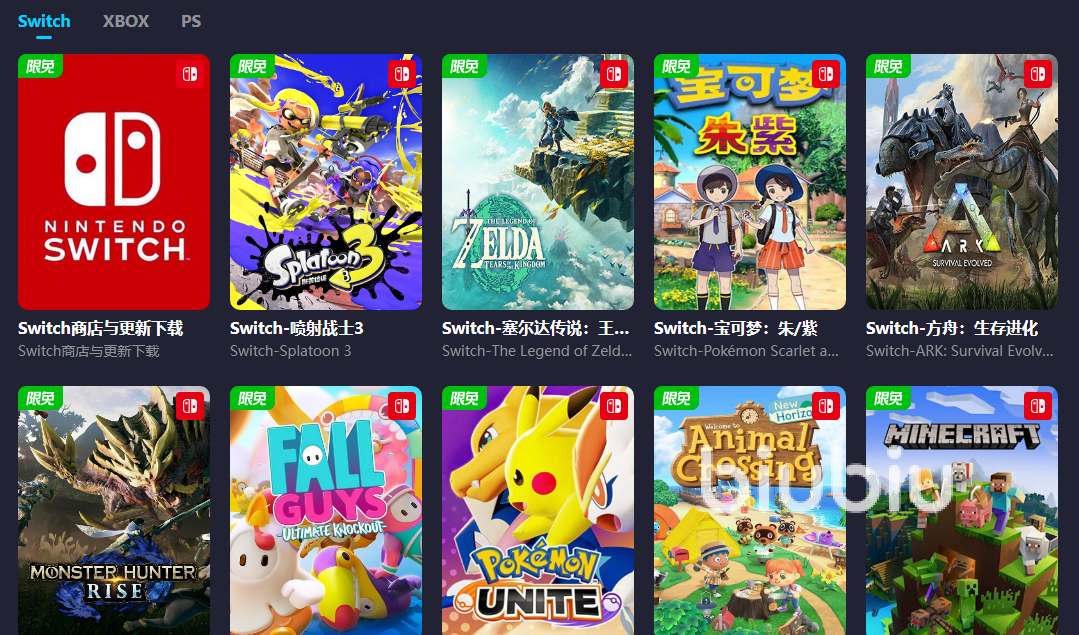
Task: Open Switch商店与更新下载 card
Action: 114,182
